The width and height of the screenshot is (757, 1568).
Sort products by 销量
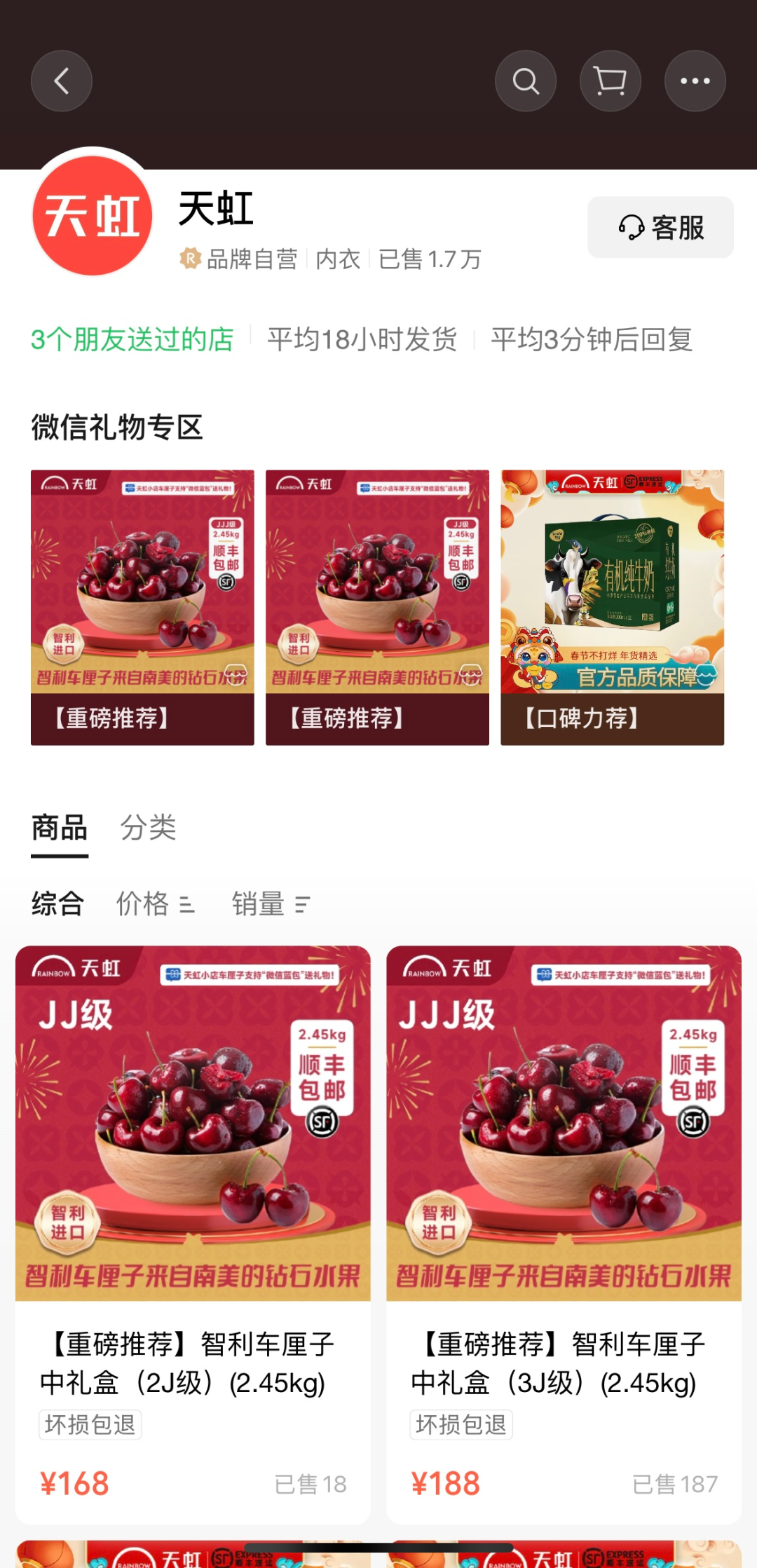[x=271, y=904]
